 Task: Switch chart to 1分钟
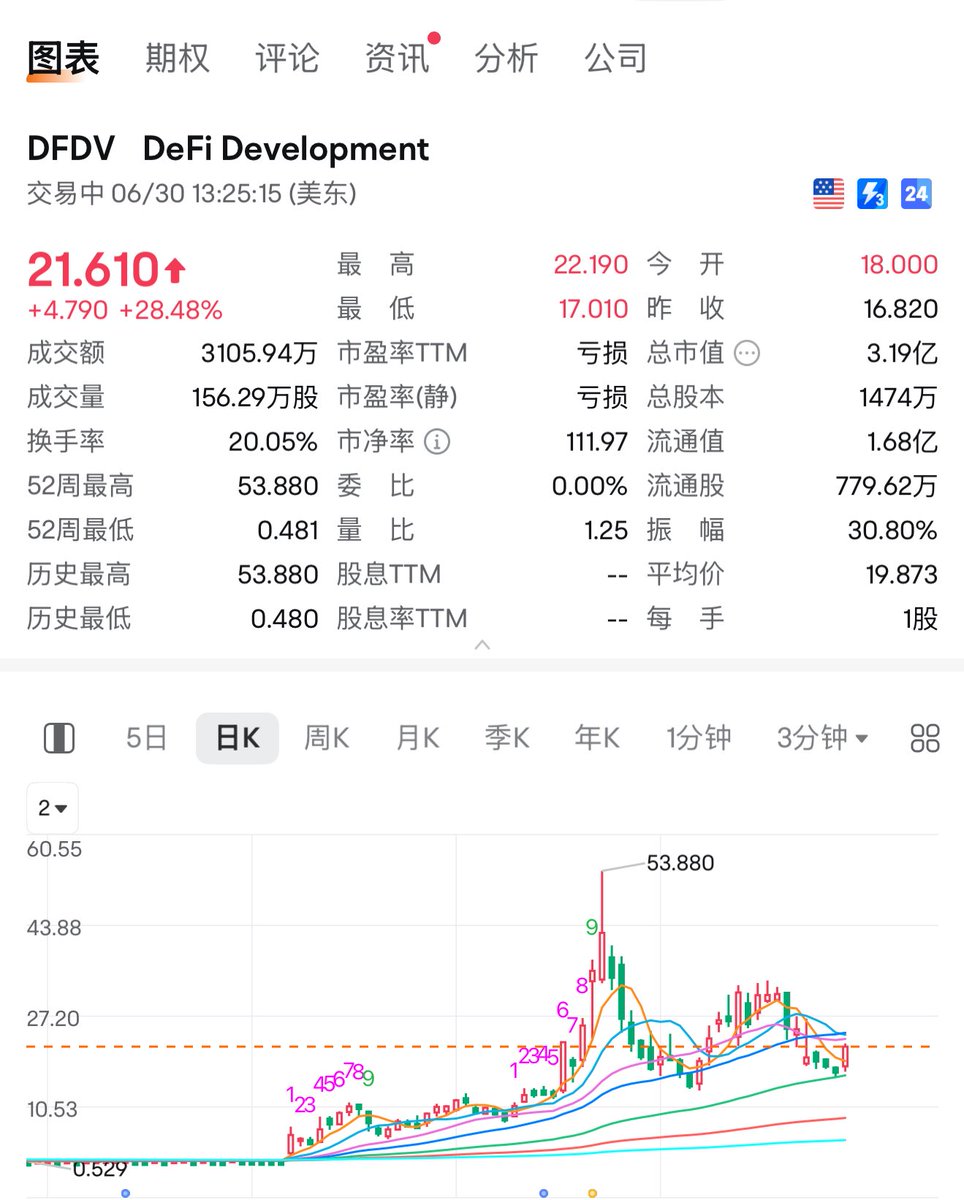(698, 739)
